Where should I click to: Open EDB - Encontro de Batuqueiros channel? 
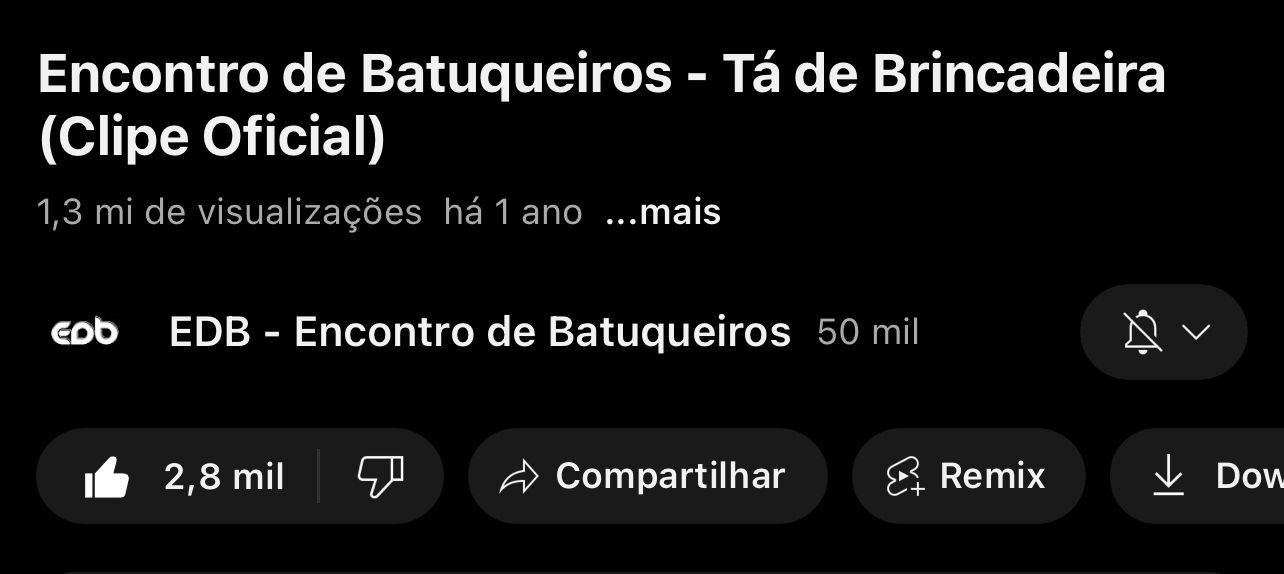[479, 332]
